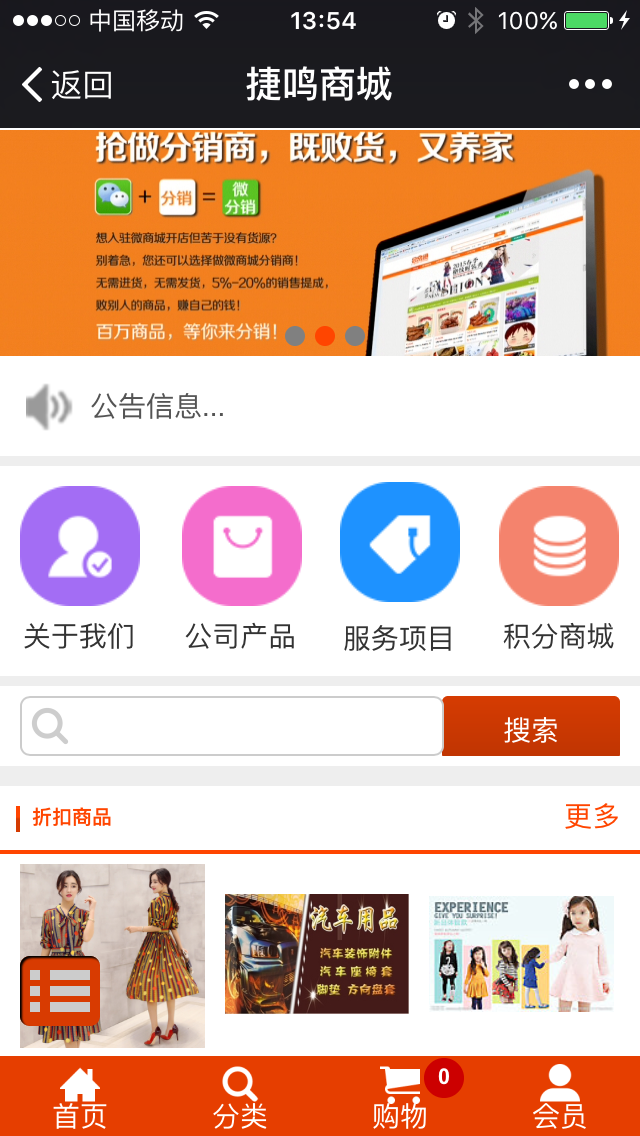Open the 汽车用品 product tile
Viewport: 640px width, 1136px height.
point(317,954)
